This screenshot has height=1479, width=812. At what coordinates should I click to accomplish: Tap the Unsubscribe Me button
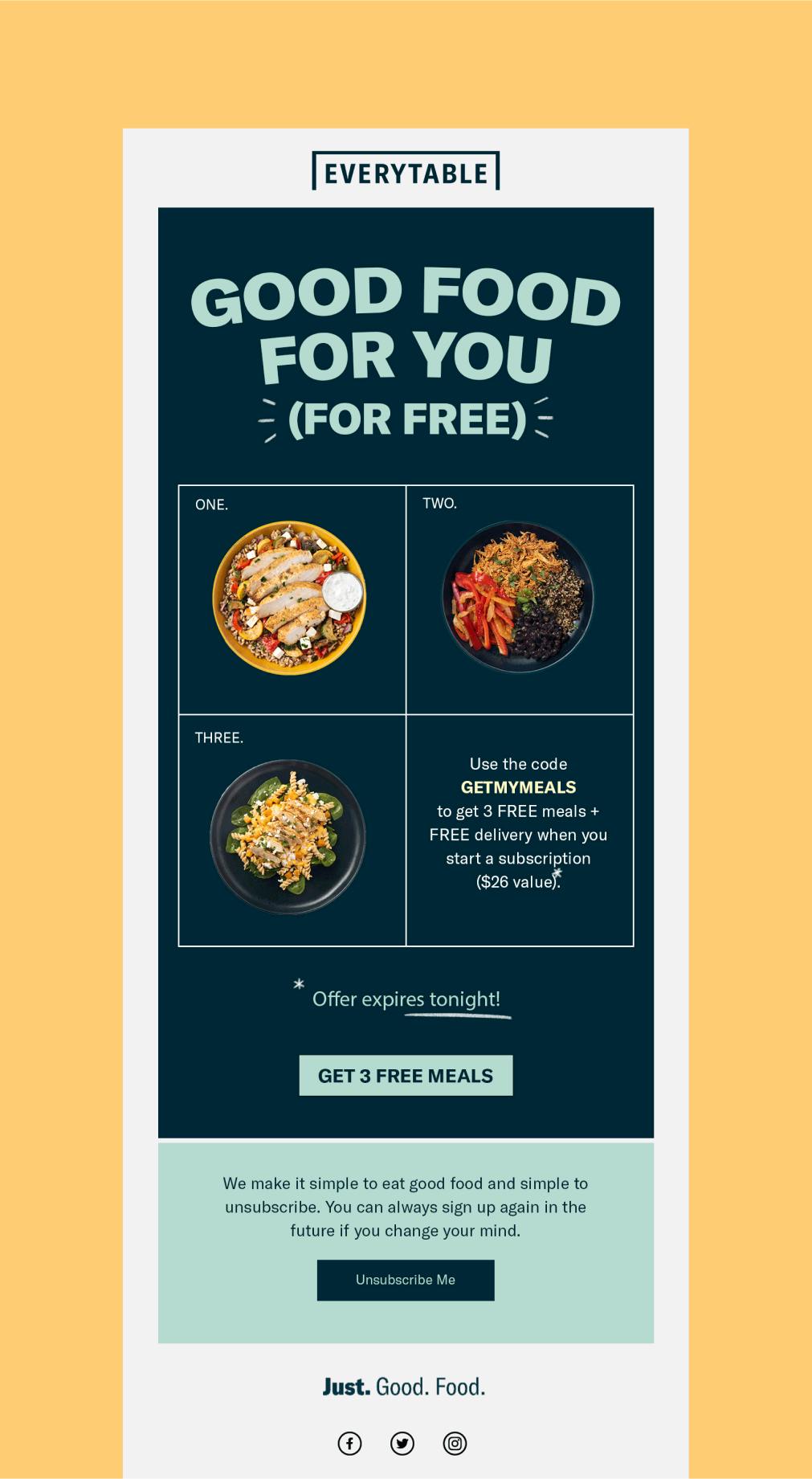406,1280
